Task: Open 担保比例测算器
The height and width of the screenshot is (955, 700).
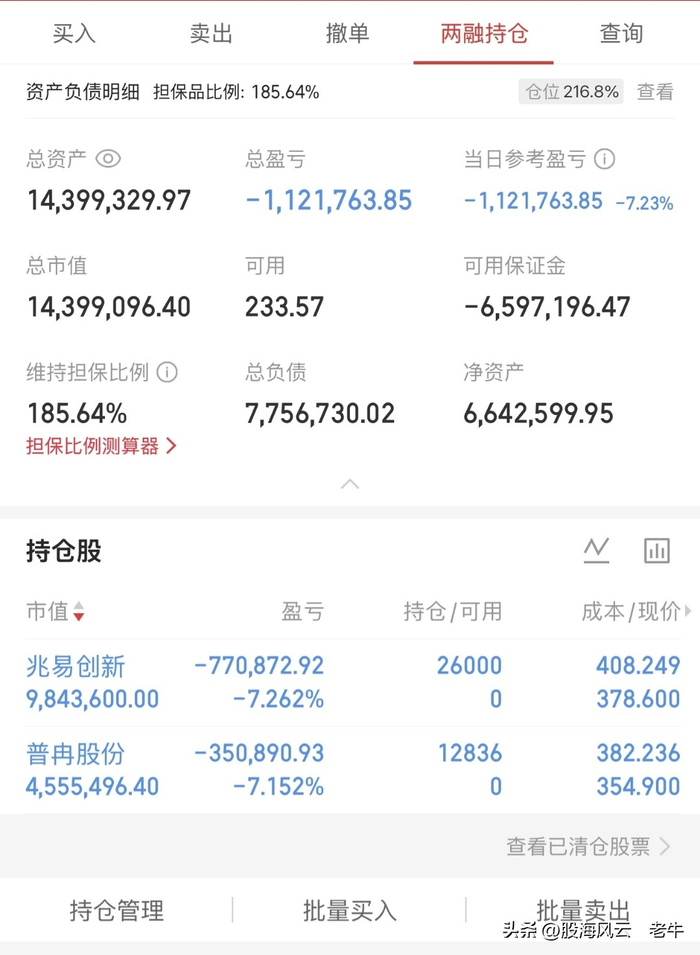Action: pyautogui.click(x=101, y=446)
